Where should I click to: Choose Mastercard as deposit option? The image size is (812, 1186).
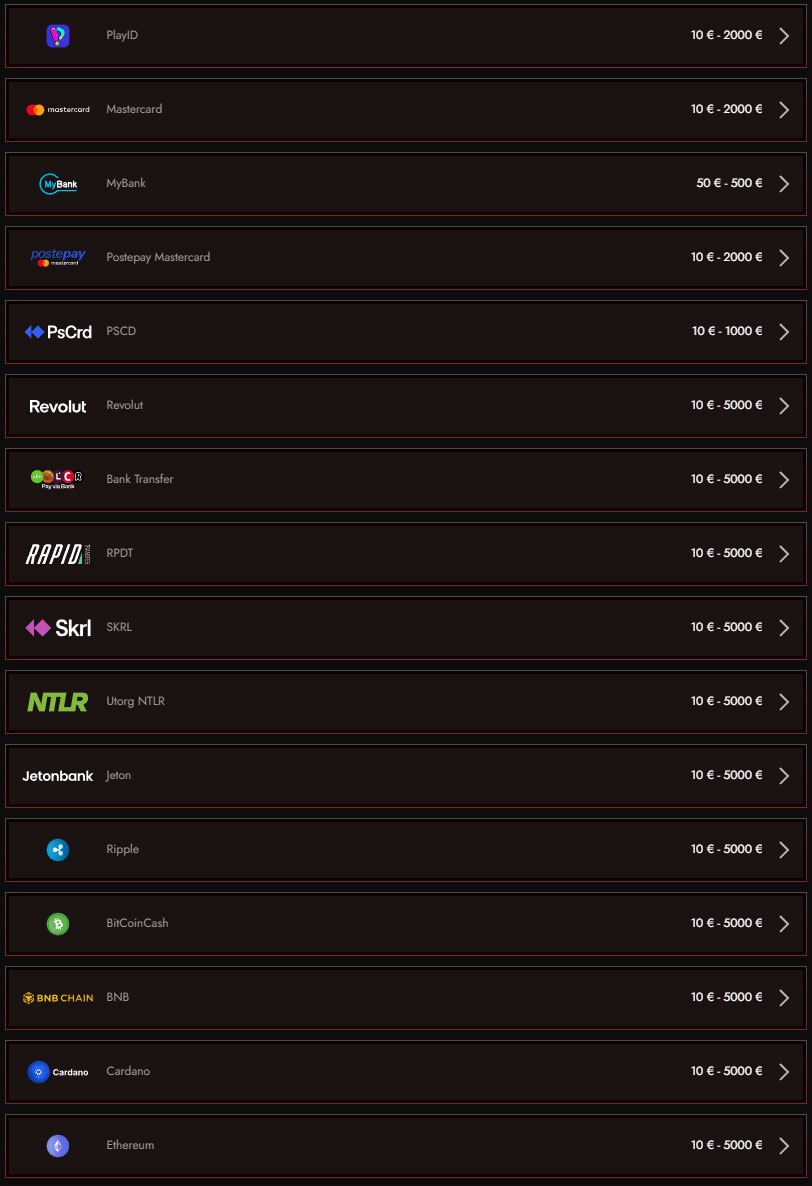405,110
